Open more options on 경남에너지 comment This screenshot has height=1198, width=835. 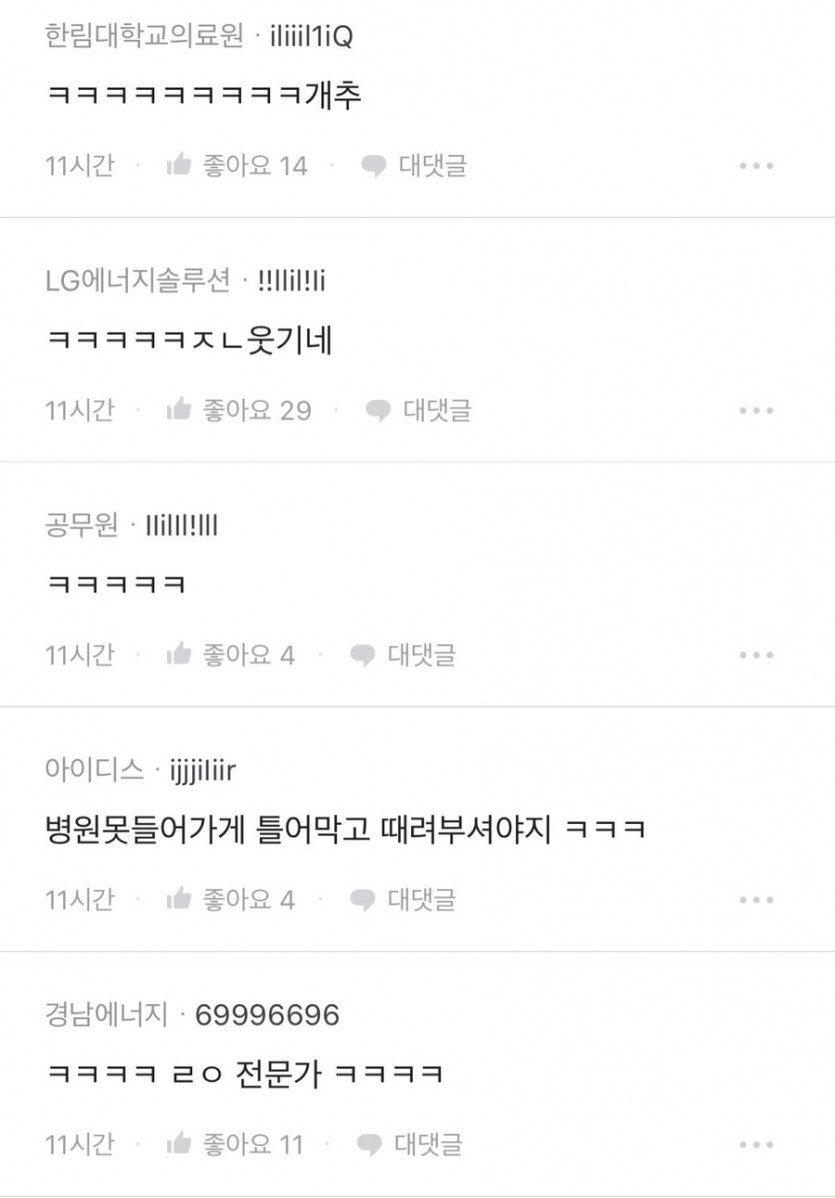tap(756, 1144)
